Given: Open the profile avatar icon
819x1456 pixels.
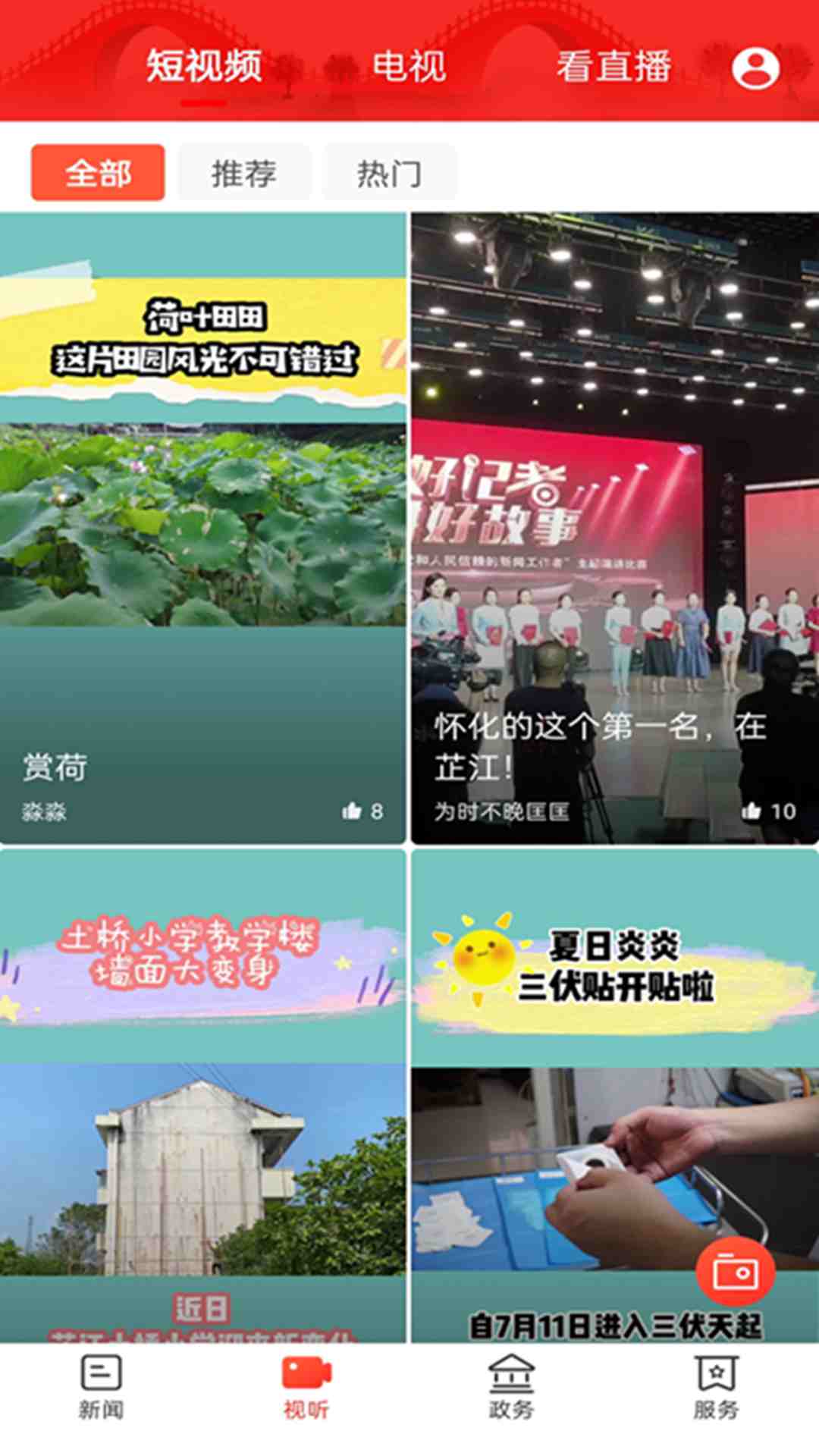Looking at the screenshot, I should [x=754, y=70].
